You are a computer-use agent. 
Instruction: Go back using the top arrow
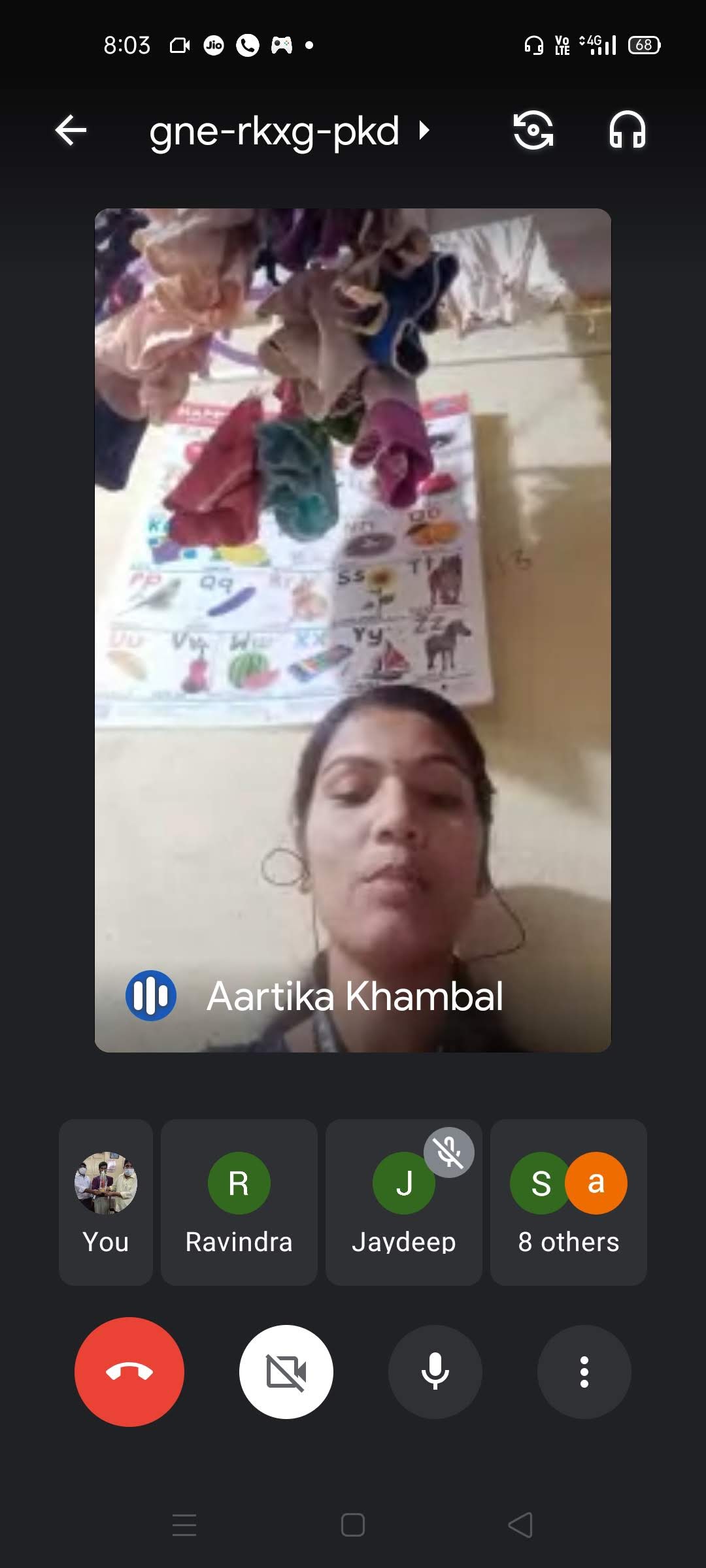(x=71, y=131)
